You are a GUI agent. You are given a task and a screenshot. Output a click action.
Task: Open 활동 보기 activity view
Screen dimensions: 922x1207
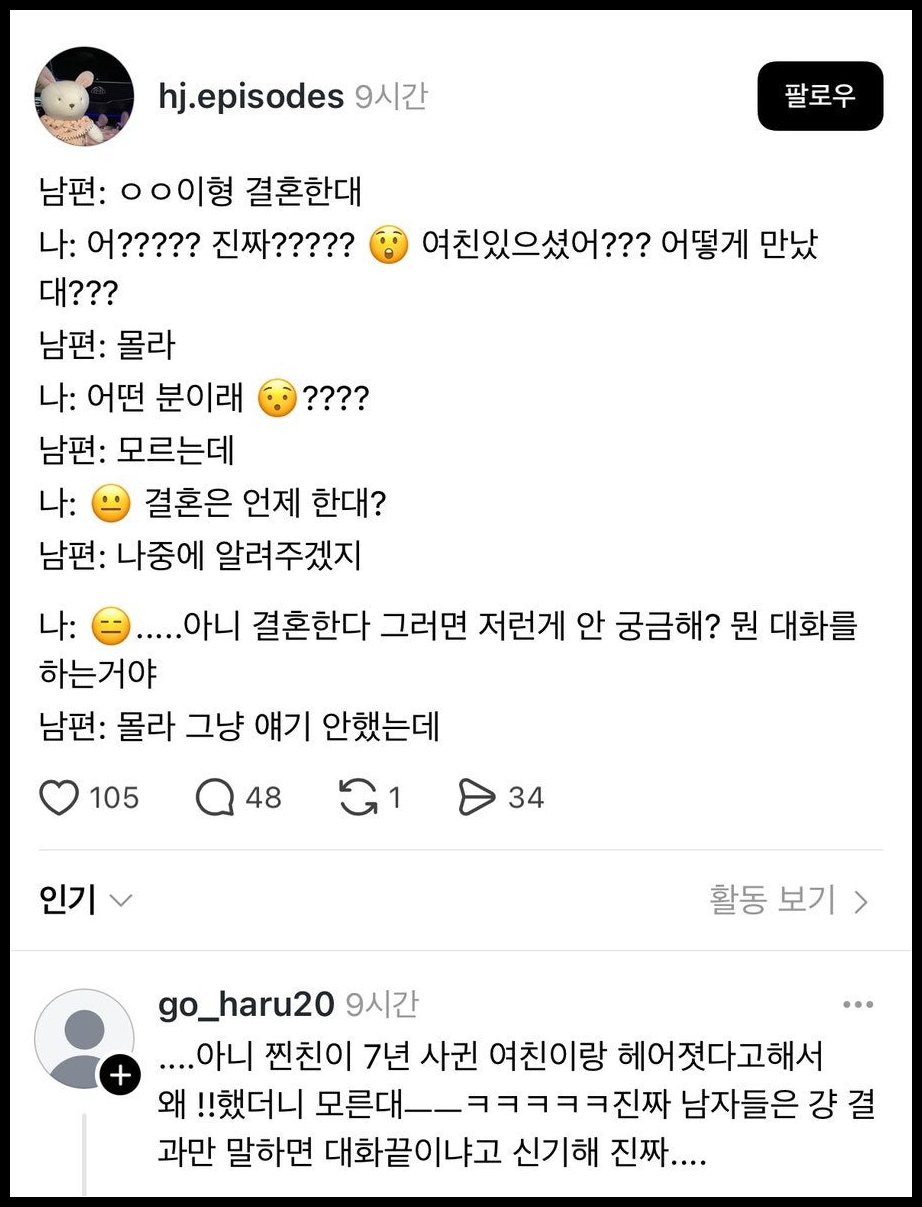coord(788,901)
